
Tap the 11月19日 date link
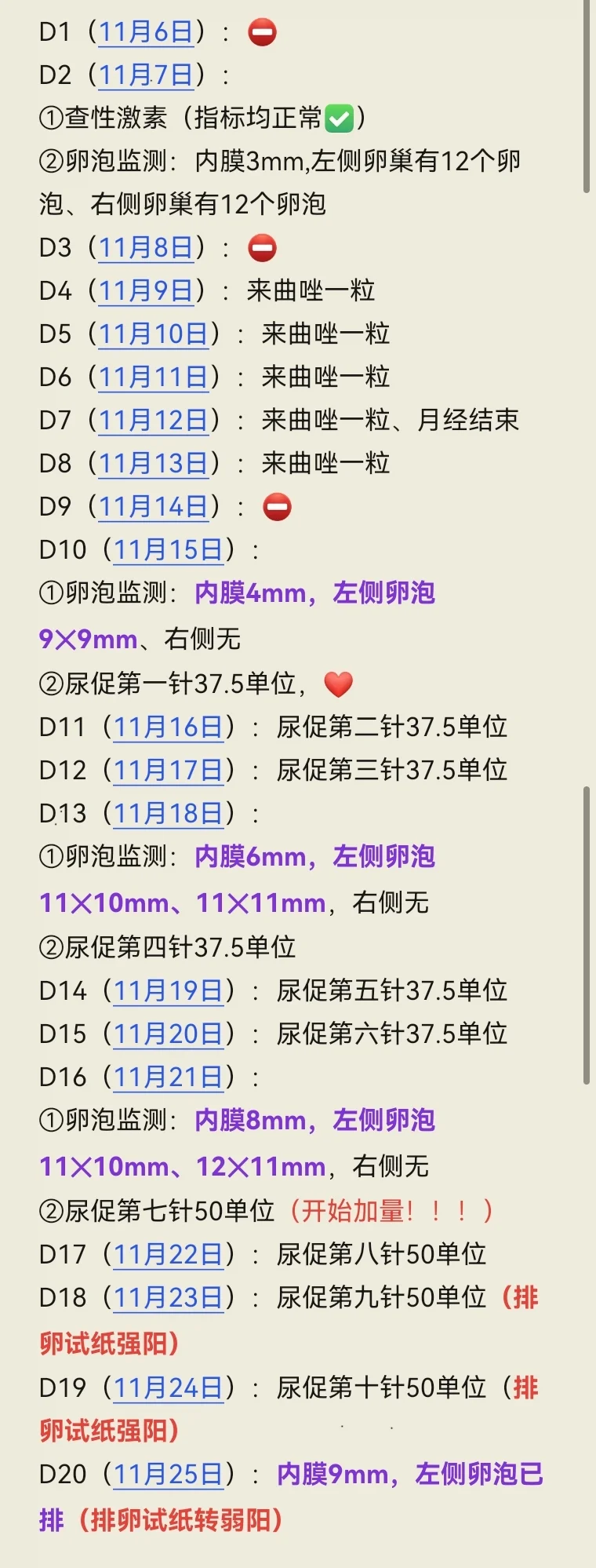coord(169,991)
